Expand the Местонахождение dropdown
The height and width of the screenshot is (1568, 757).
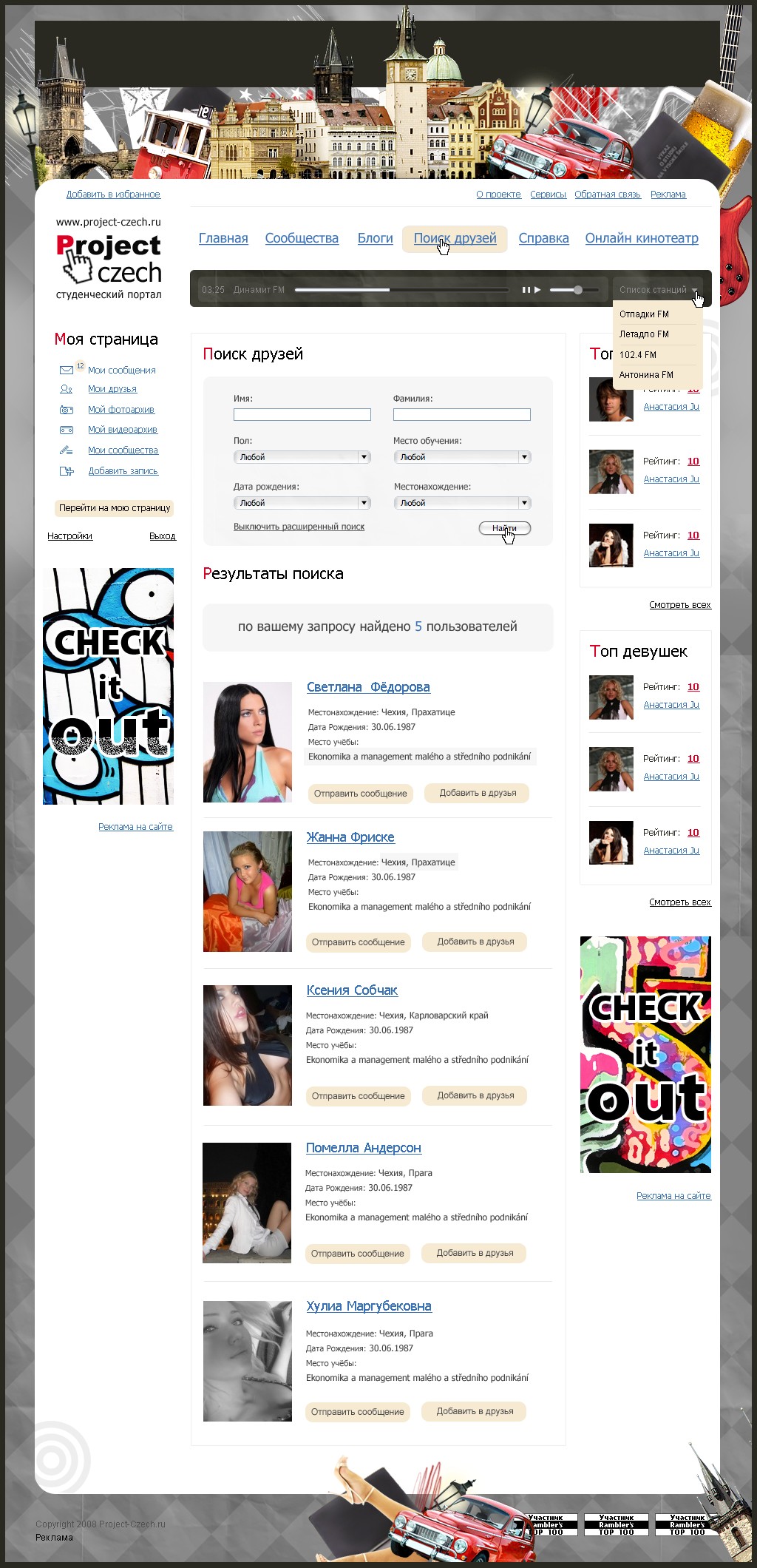pyautogui.click(x=462, y=503)
